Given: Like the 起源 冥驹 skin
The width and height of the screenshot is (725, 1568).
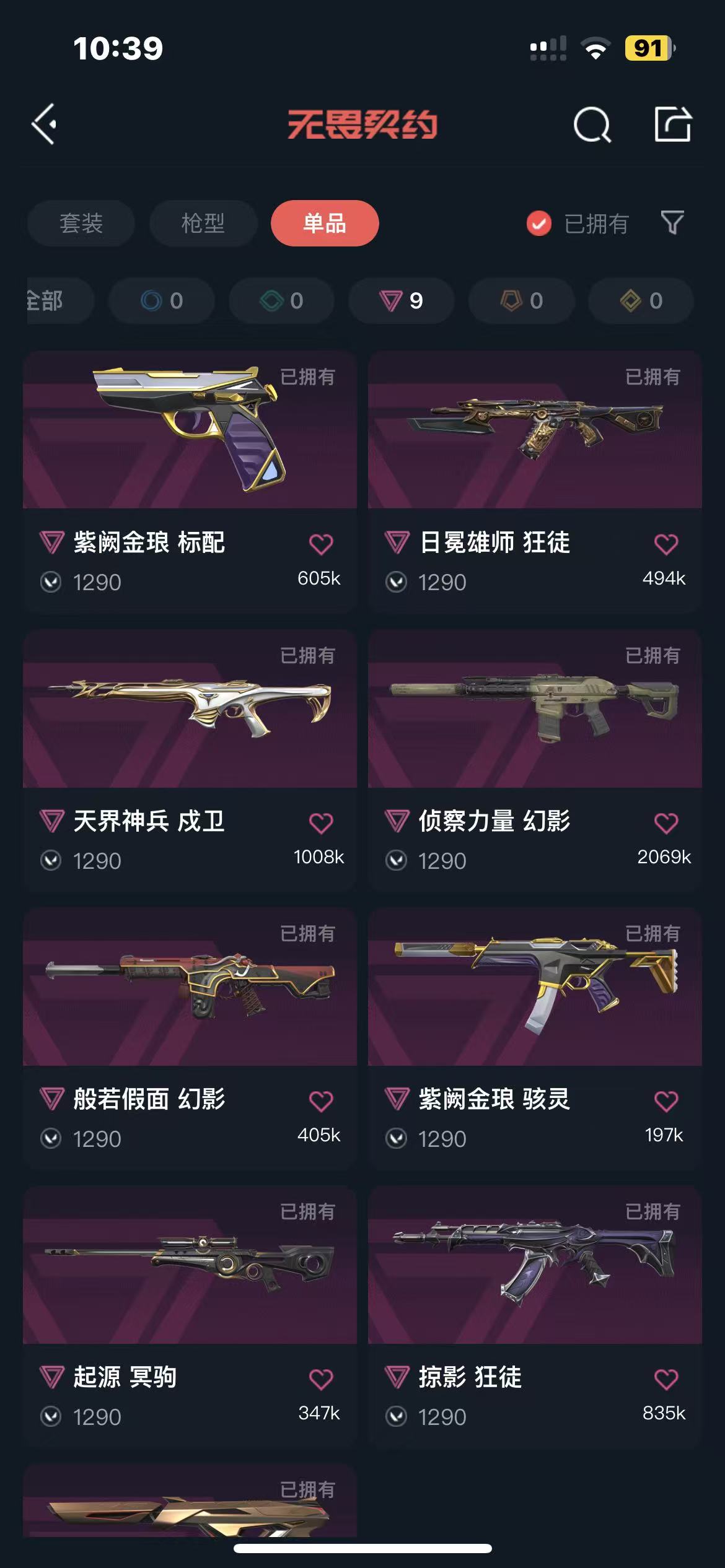Looking at the screenshot, I should coord(321,1379).
